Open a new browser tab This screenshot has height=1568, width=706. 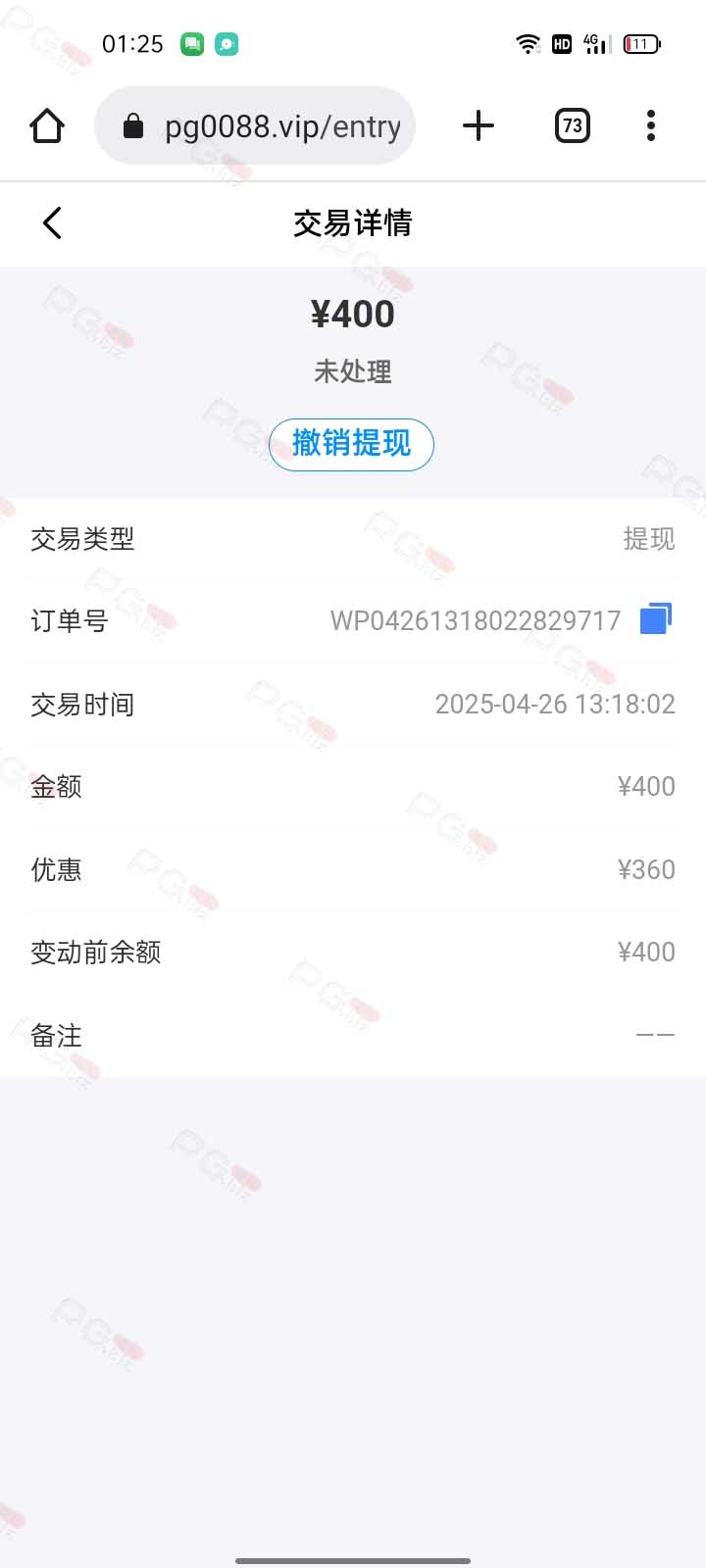(479, 125)
